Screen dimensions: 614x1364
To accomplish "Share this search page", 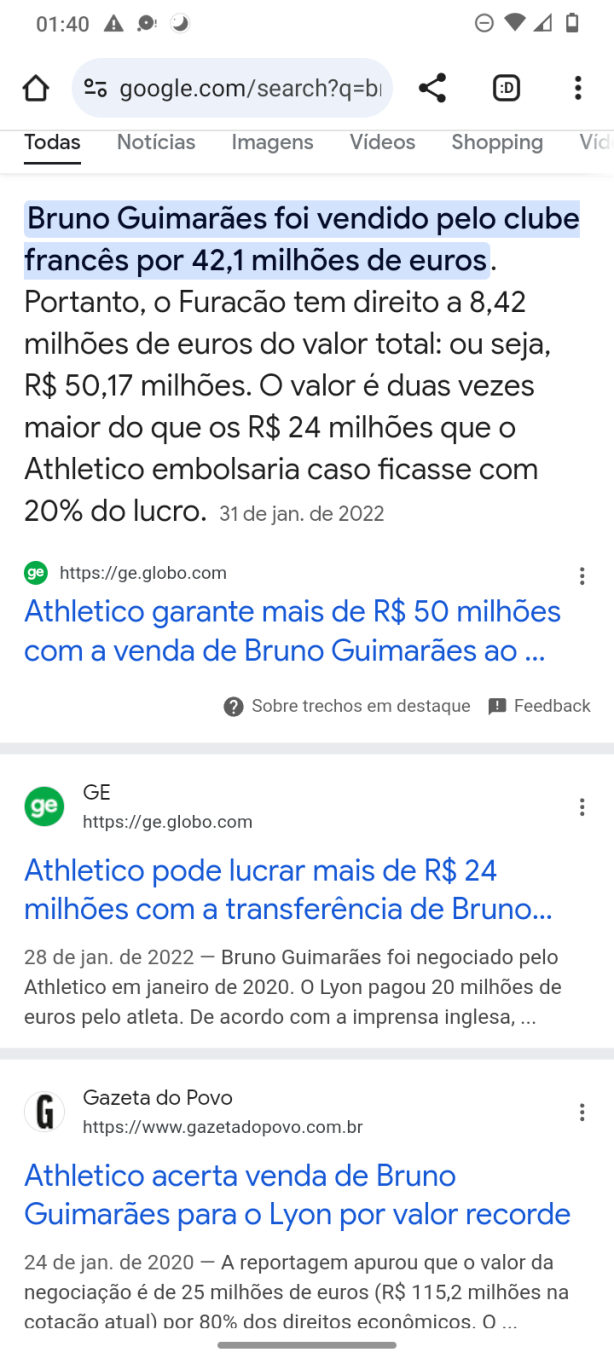I will coord(432,88).
